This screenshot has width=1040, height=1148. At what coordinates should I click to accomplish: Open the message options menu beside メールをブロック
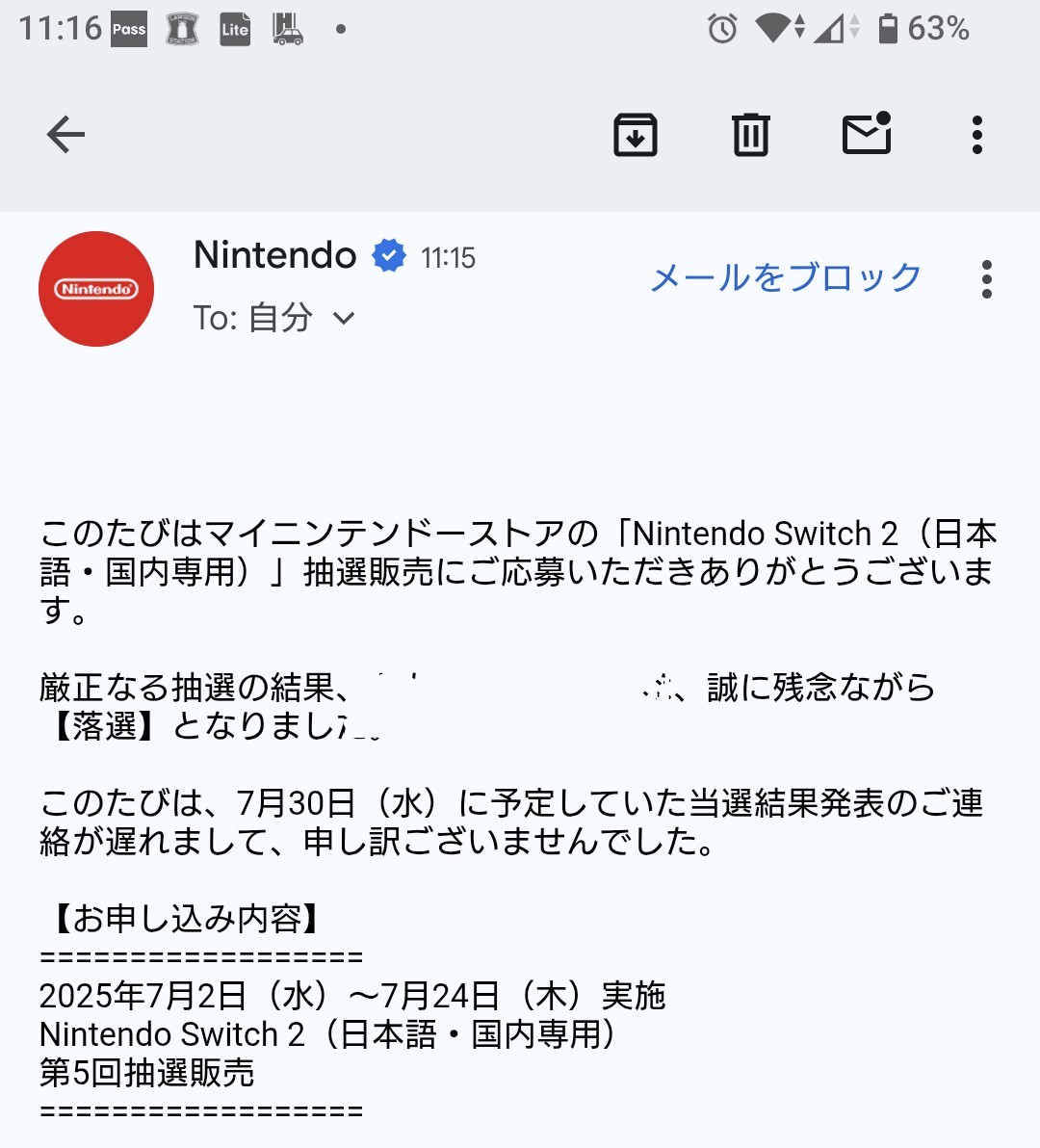click(x=986, y=279)
